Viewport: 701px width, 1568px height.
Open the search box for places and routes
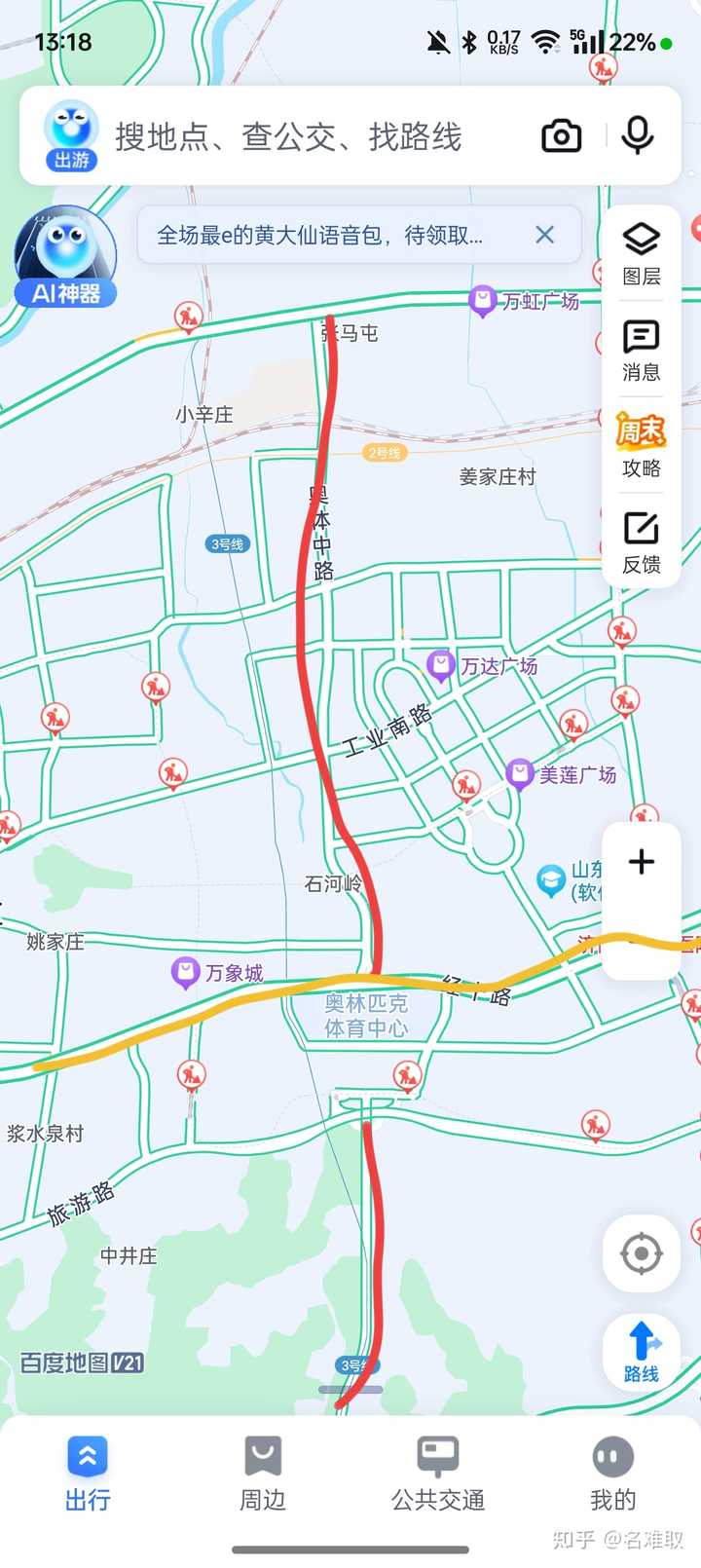(x=292, y=137)
